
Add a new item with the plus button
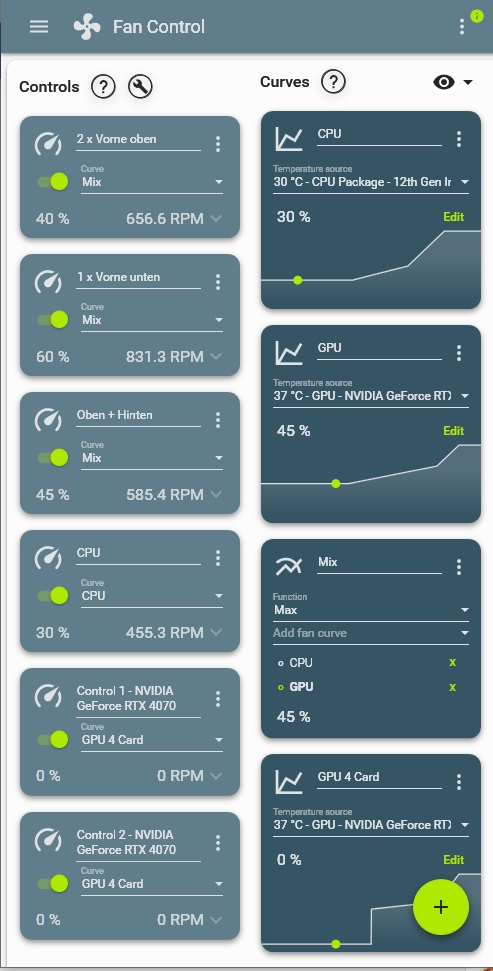tap(440, 907)
